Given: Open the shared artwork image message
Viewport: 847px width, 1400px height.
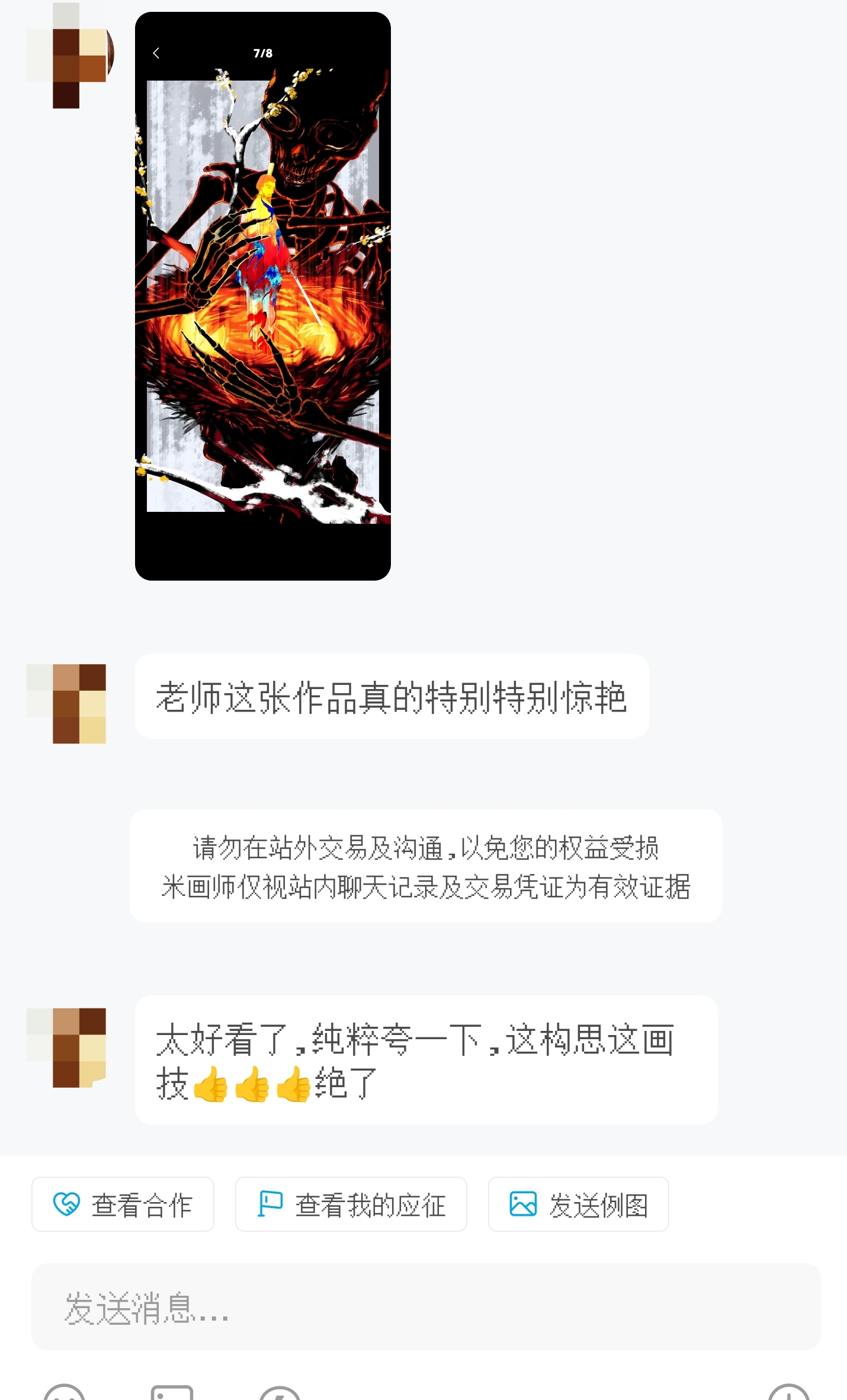Looking at the screenshot, I should 262,296.
